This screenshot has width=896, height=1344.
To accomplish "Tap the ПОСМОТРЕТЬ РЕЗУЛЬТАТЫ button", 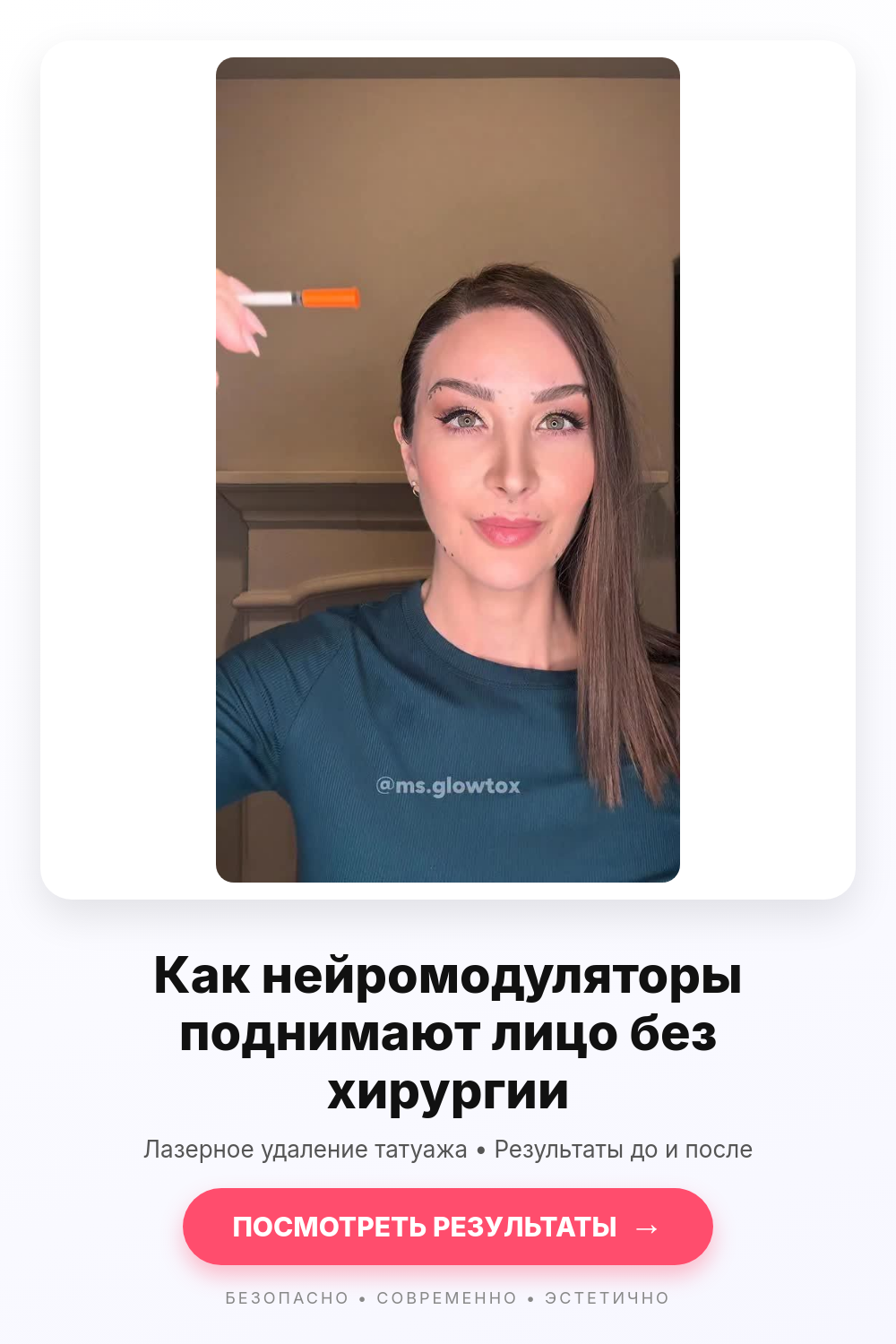I will (x=448, y=1227).
